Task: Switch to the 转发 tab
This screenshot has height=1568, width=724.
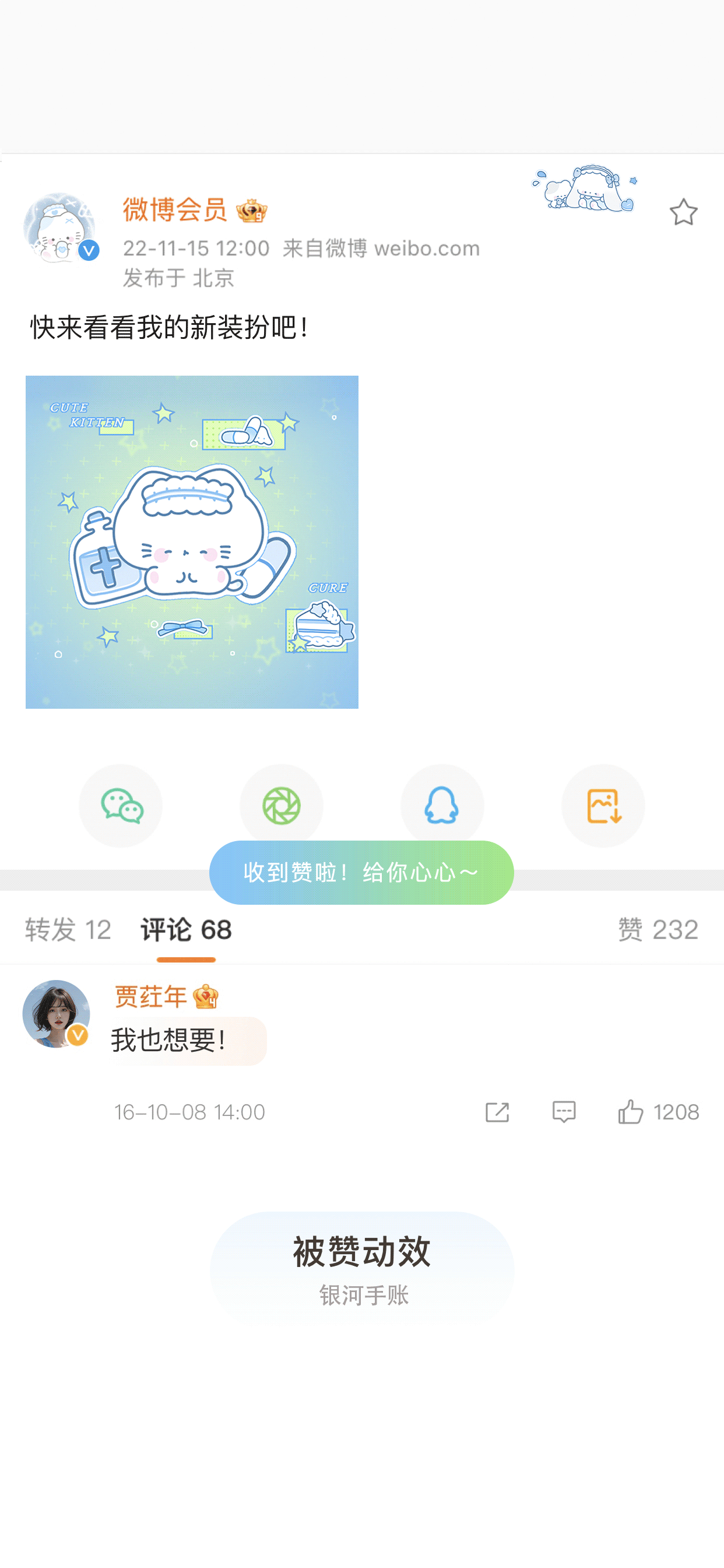Action: (68, 929)
